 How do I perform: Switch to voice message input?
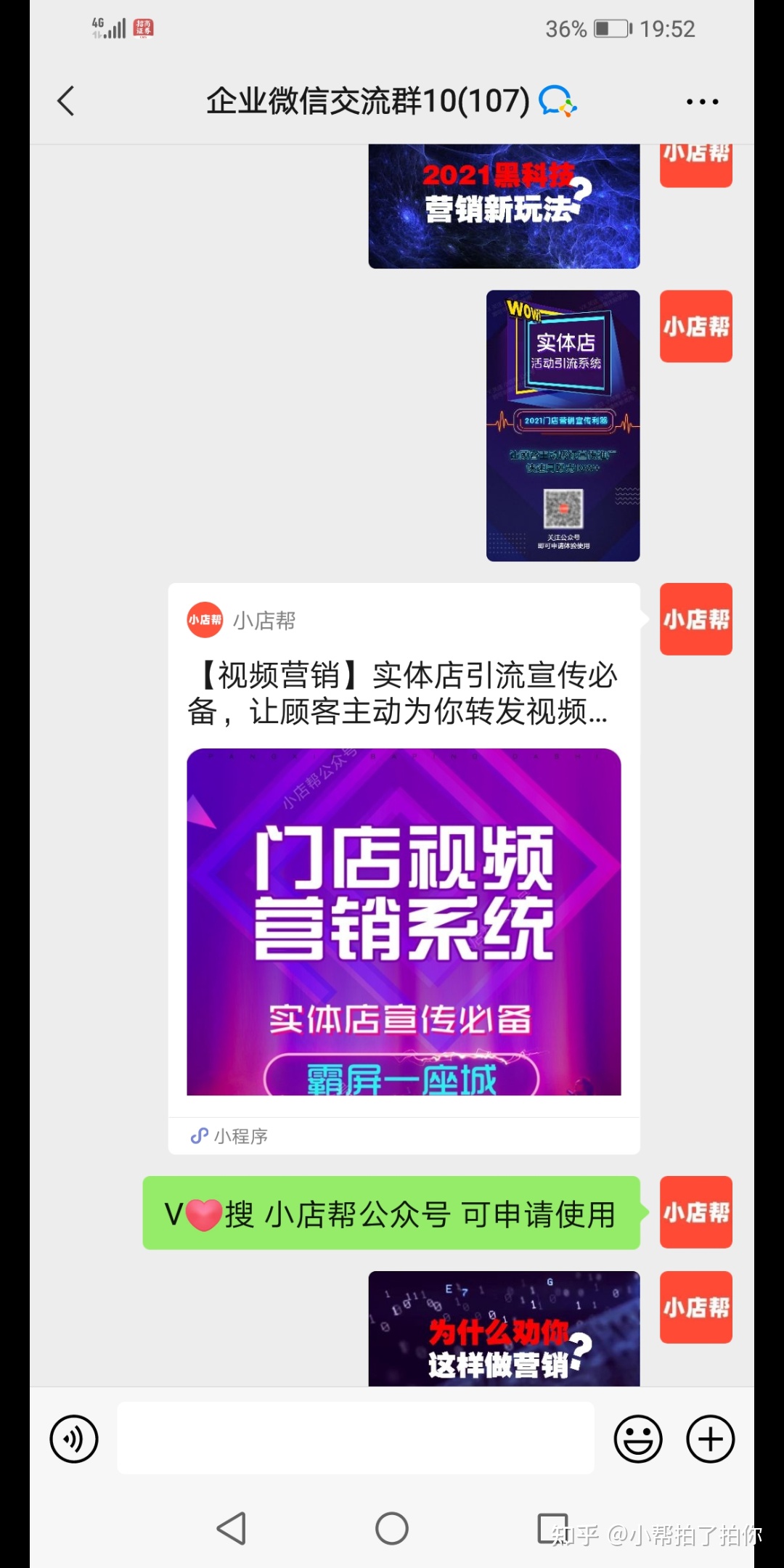click(x=74, y=1439)
